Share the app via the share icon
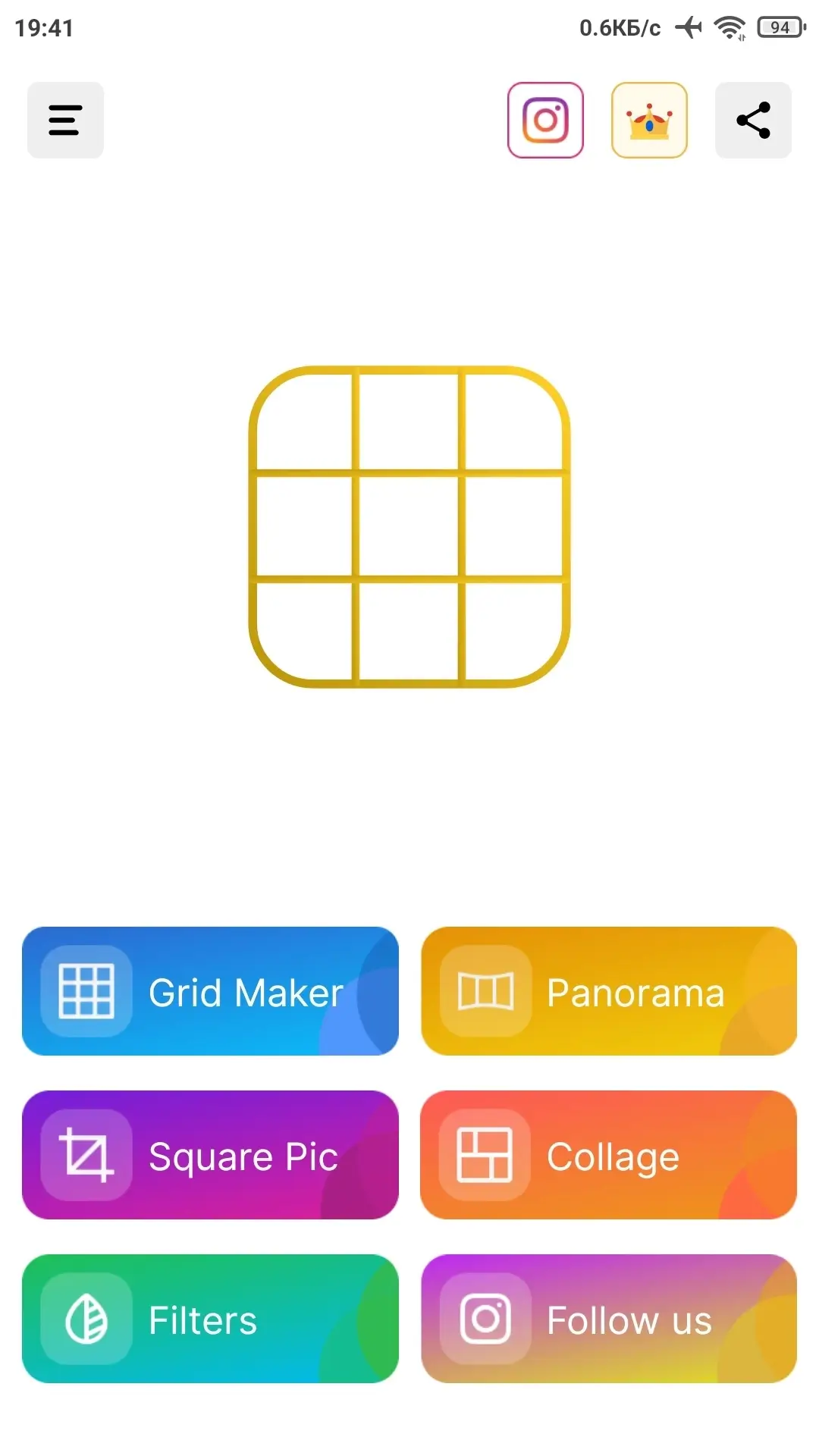The height and width of the screenshot is (1456, 819). (x=753, y=120)
